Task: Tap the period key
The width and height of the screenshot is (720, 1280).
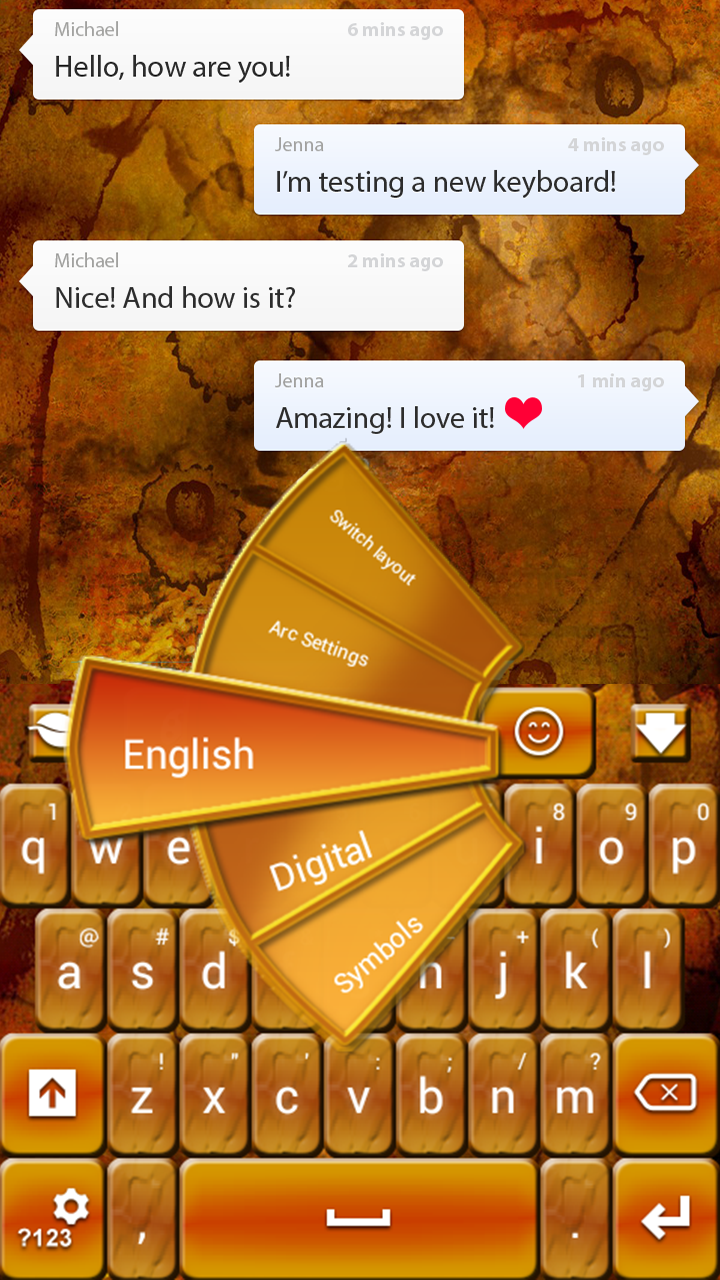Action: (575, 1218)
